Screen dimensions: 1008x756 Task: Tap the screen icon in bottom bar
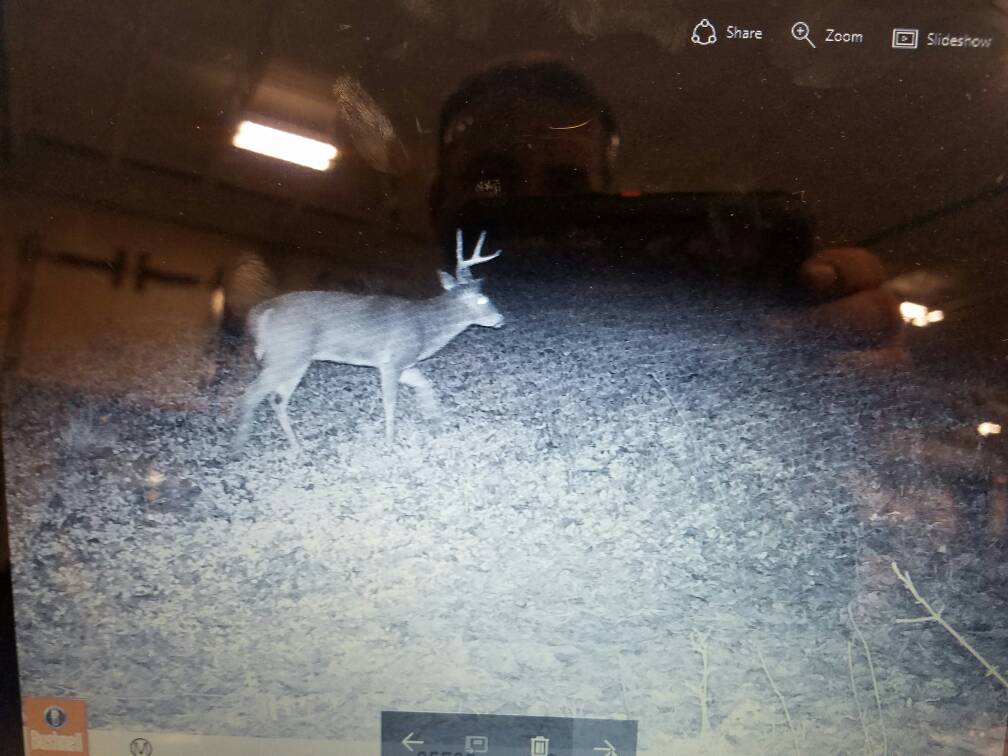[476, 745]
